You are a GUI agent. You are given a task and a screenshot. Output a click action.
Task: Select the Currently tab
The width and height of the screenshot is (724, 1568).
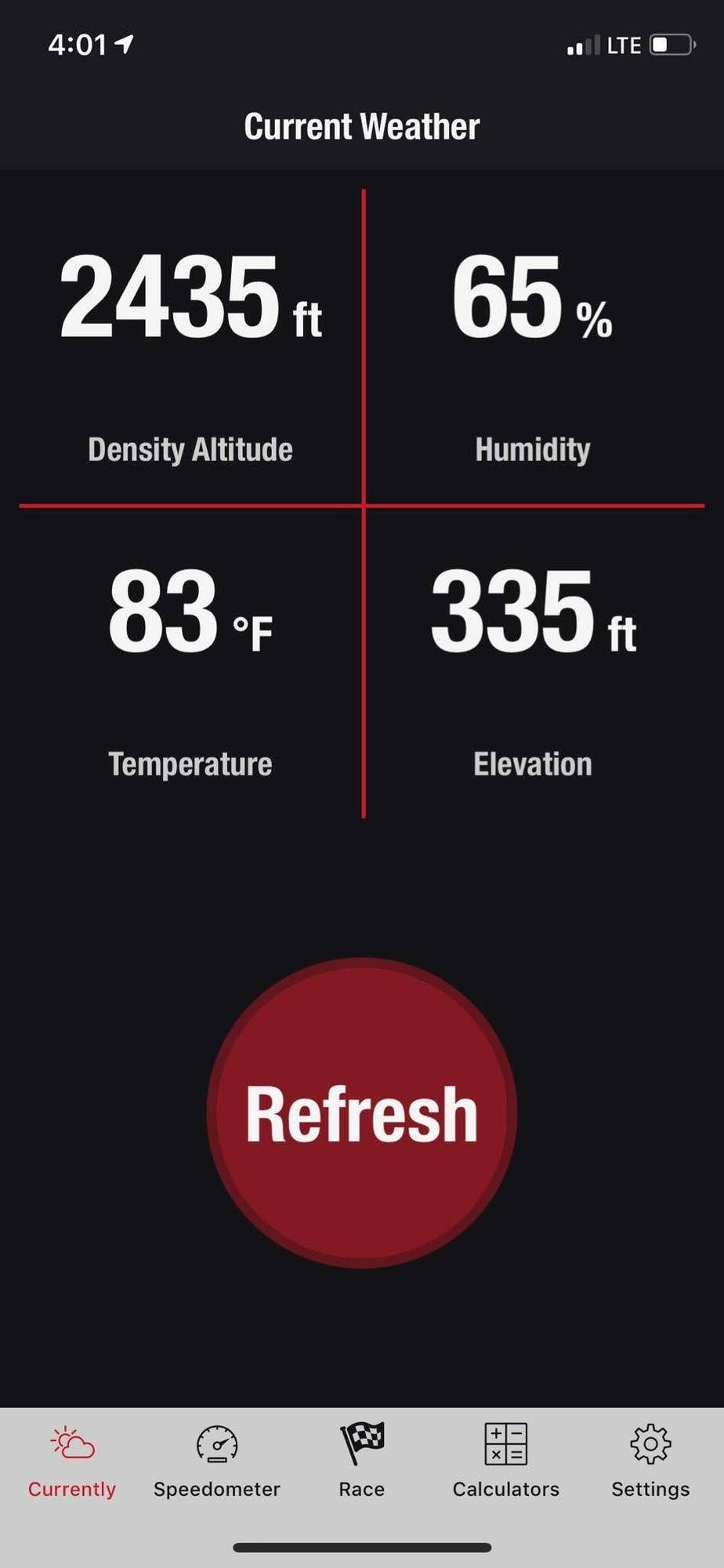(72, 1461)
